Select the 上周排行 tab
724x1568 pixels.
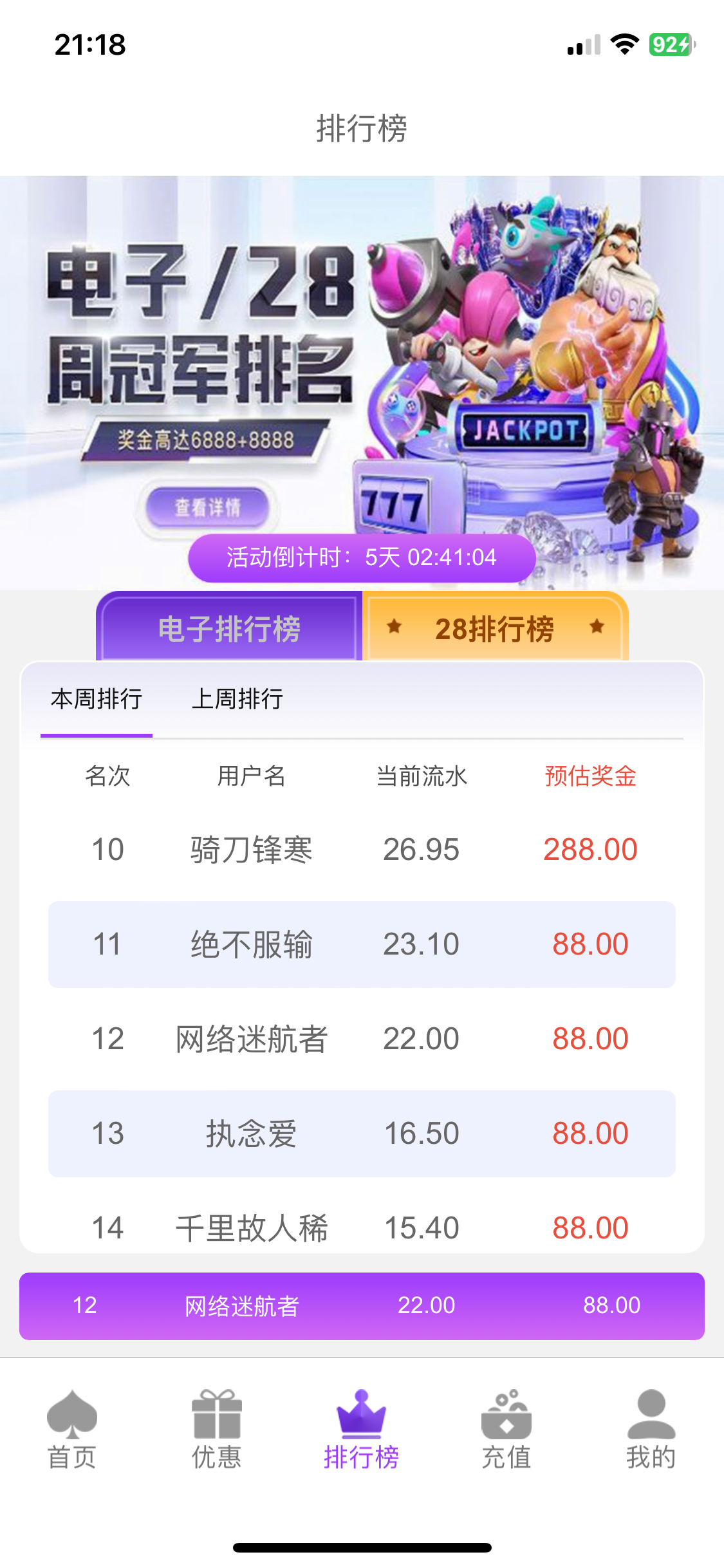[237, 699]
